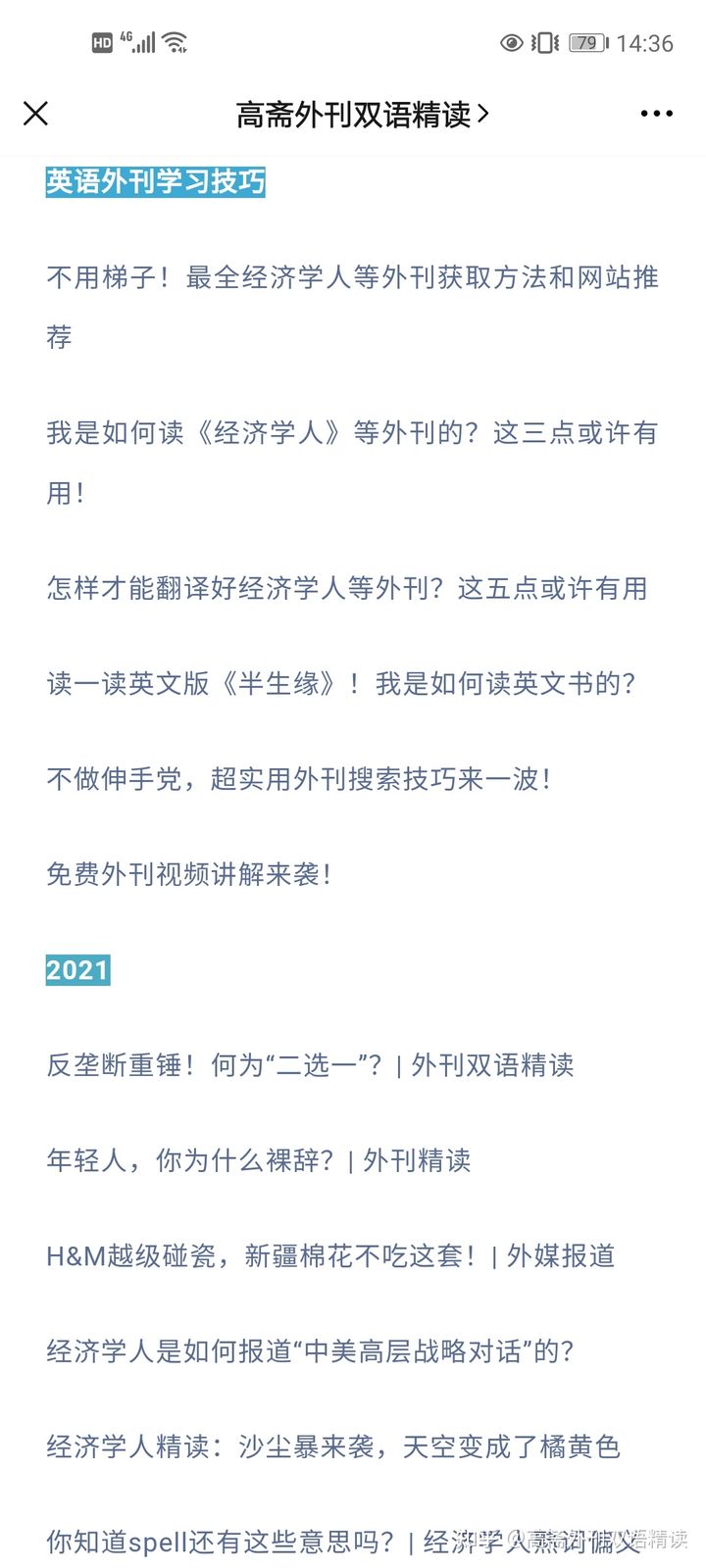The height and width of the screenshot is (1568, 706).
Task: Open 我是如何读《经济学人》等外刊的 link
Action: tap(352, 463)
